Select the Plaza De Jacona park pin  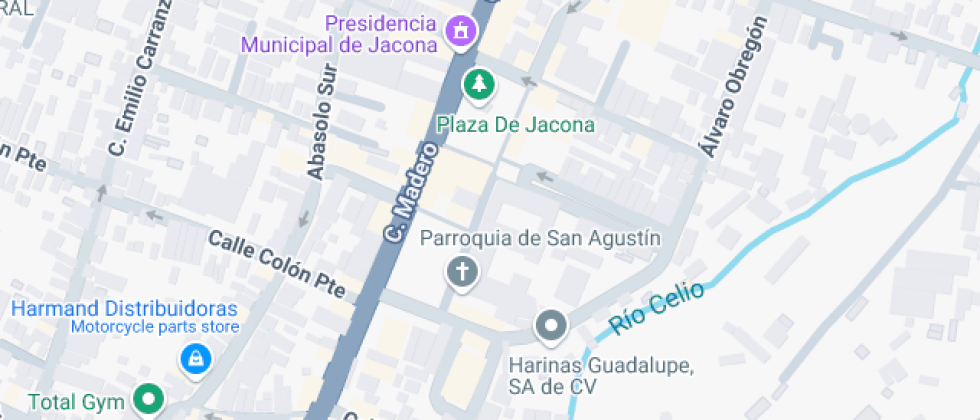tap(480, 85)
